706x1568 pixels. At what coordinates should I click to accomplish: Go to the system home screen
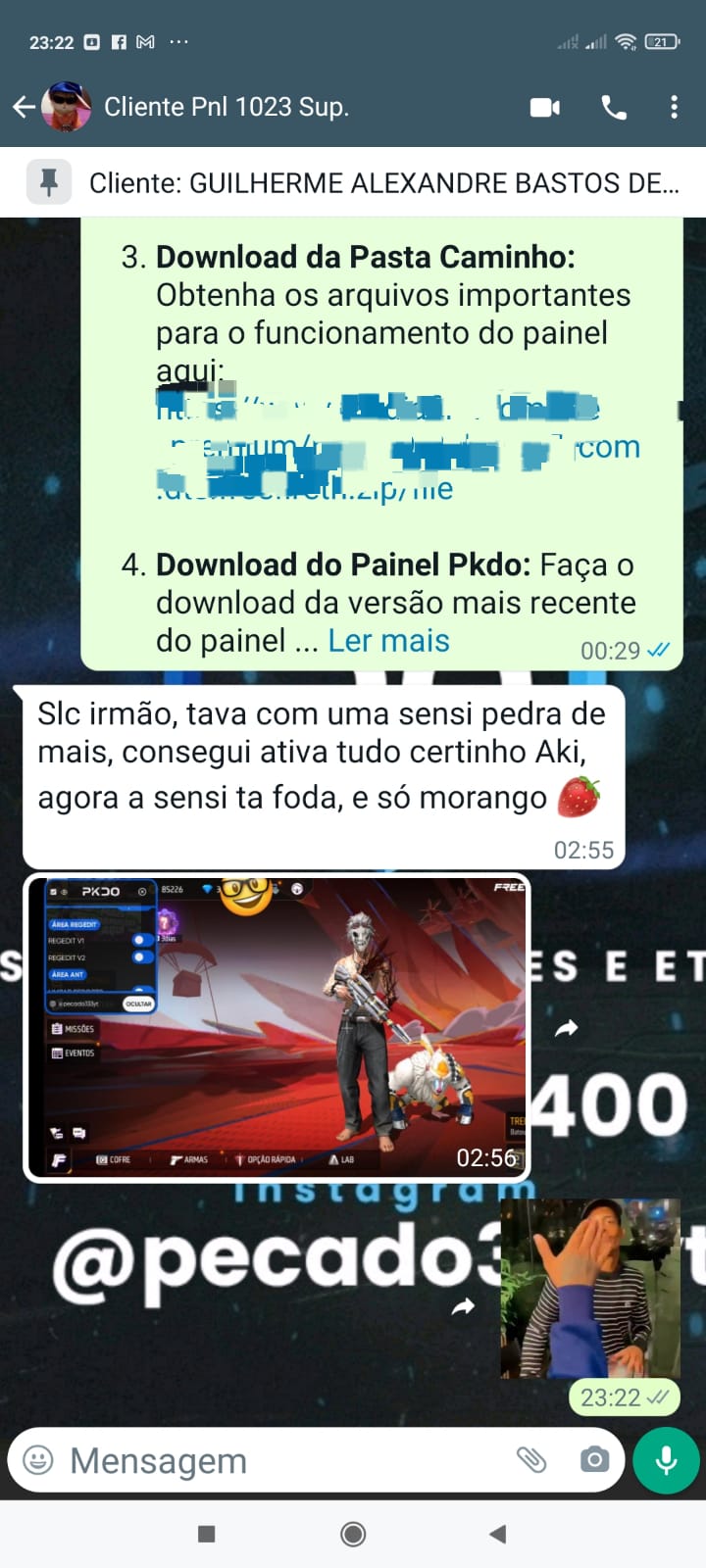(353, 1534)
